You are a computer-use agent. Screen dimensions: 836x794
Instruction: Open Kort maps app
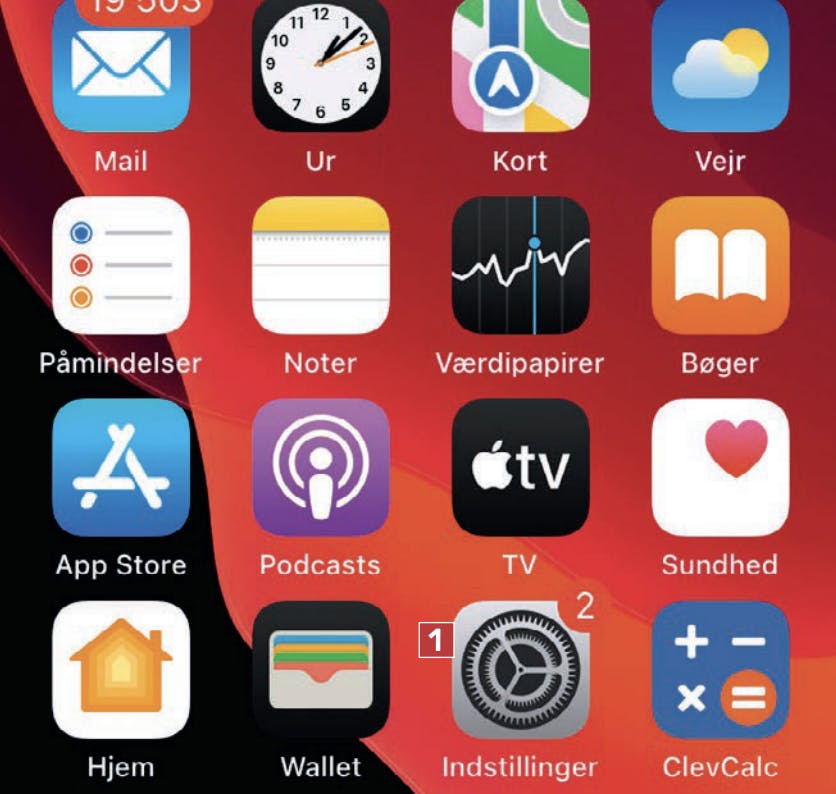pyautogui.click(x=520, y=65)
